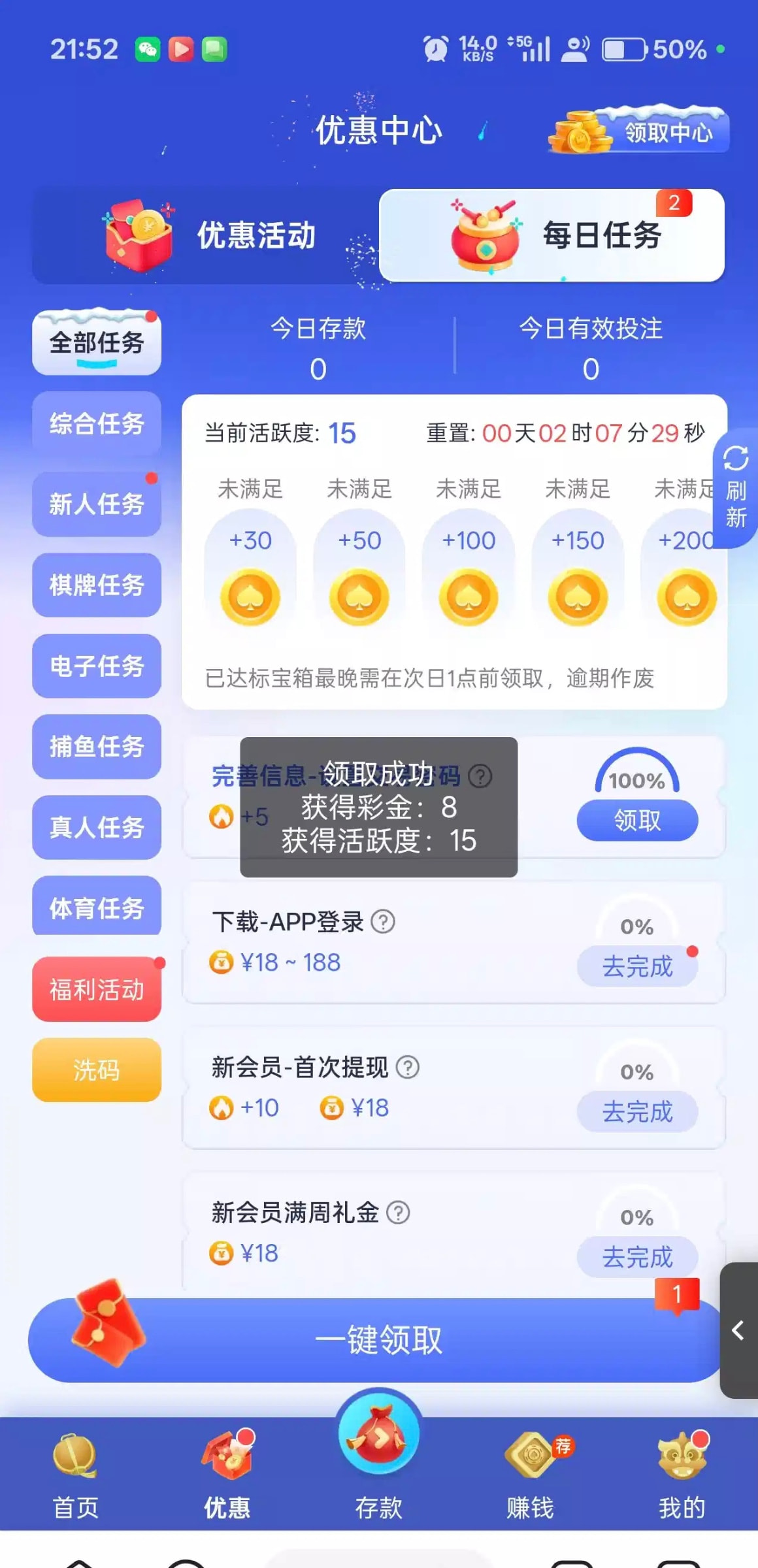Select the 体育任务 category
758x1568 pixels.
(x=97, y=907)
